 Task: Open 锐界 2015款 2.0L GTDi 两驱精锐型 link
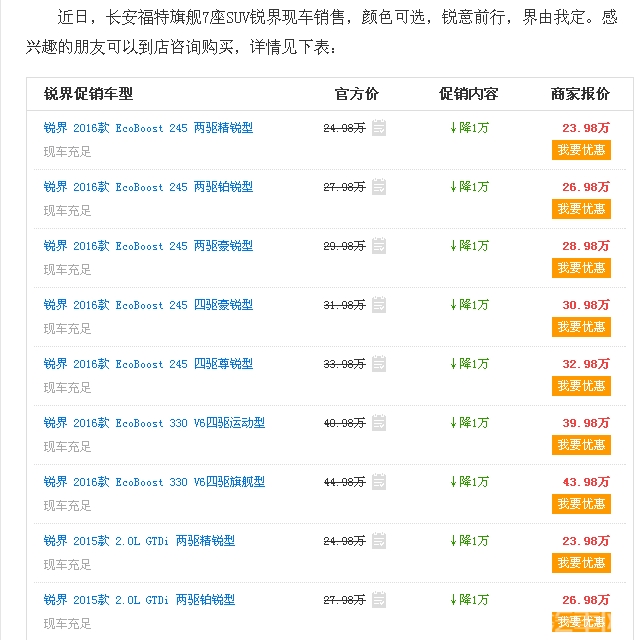(x=139, y=541)
